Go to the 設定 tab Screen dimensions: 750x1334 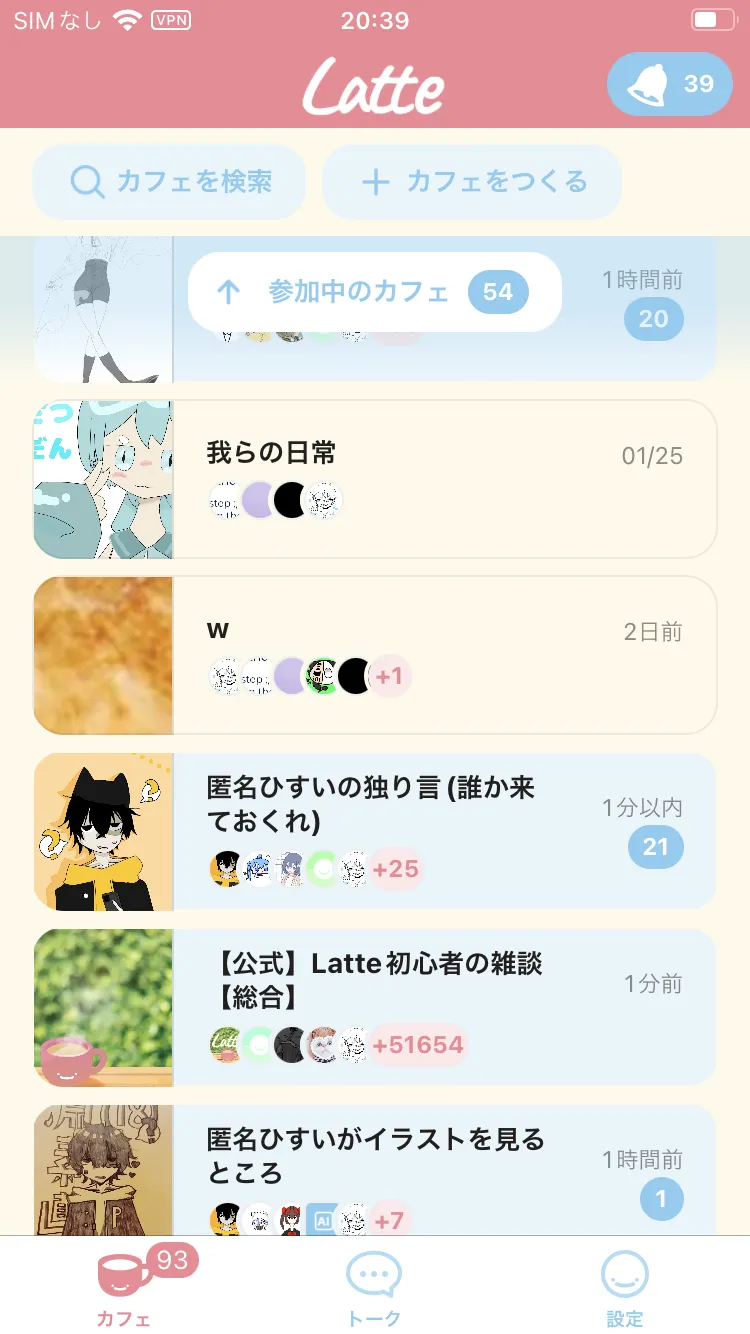point(625,1288)
